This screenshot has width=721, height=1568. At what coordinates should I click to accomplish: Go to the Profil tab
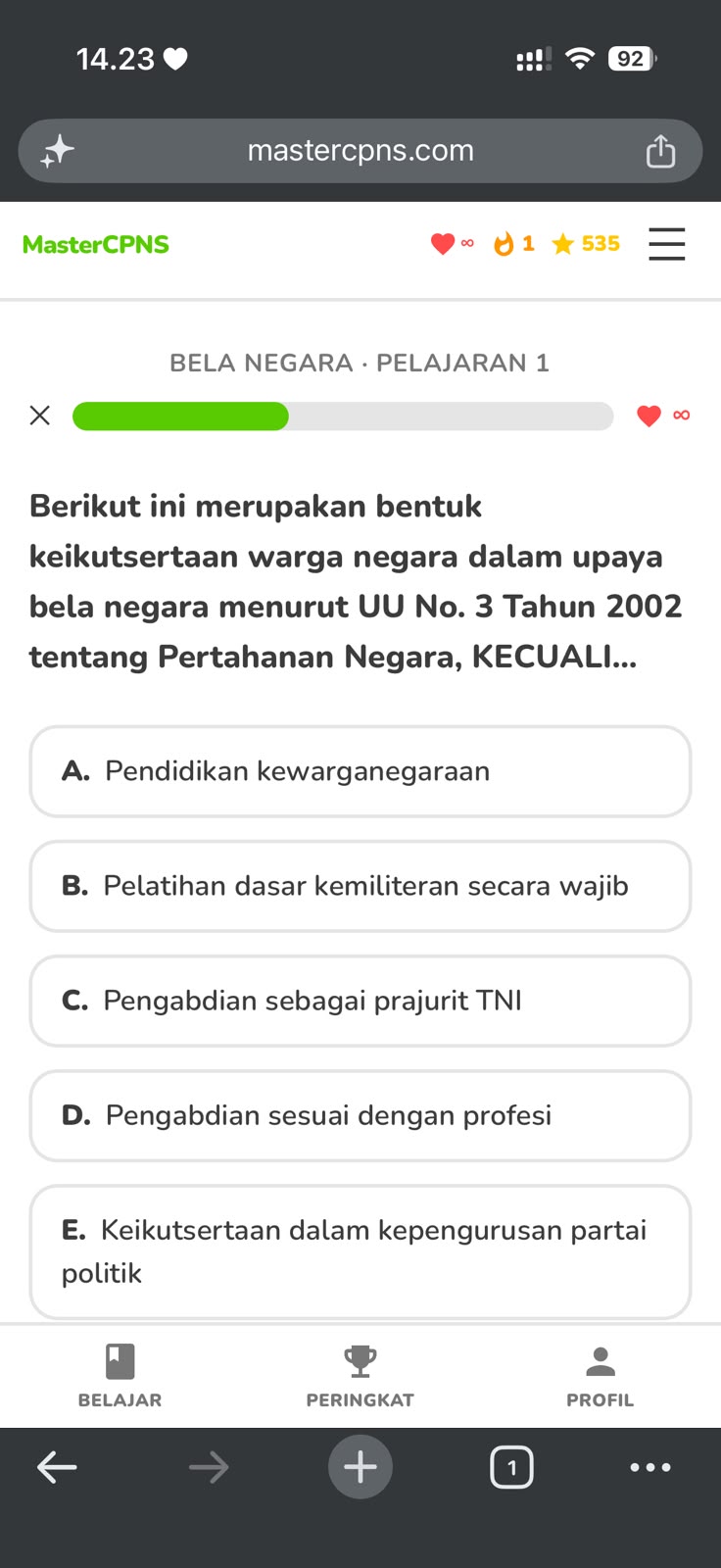point(600,1376)
